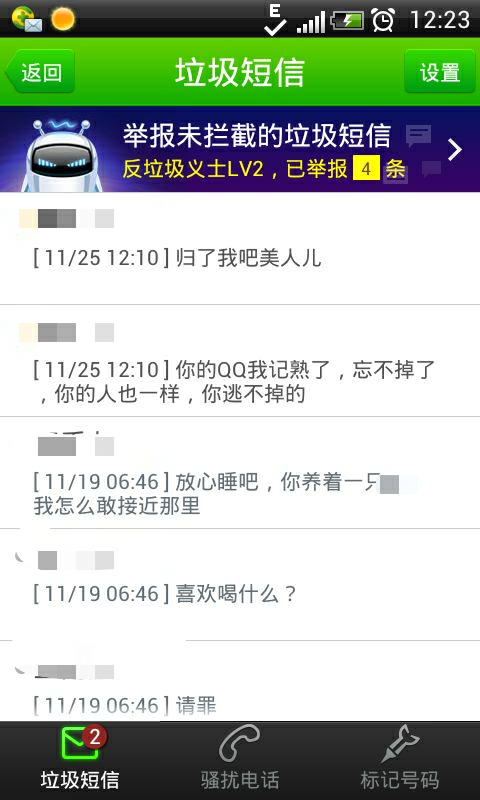
Task: Open the message starting 放心睡吧
Action: [240, 473]
